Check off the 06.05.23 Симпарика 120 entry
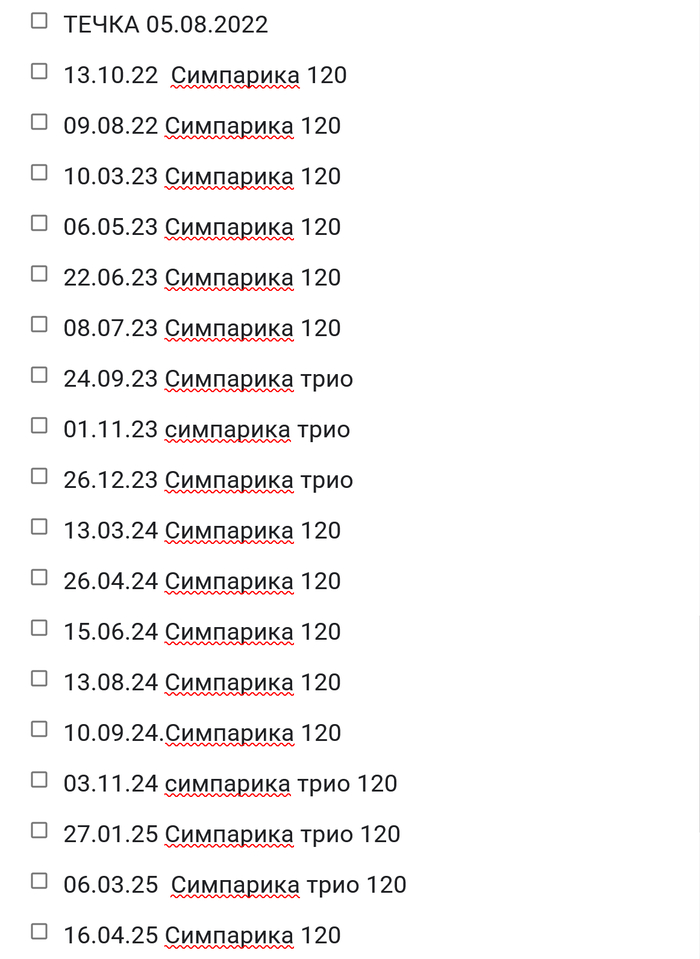Viewport: 700px width, 959px height. 39,223
